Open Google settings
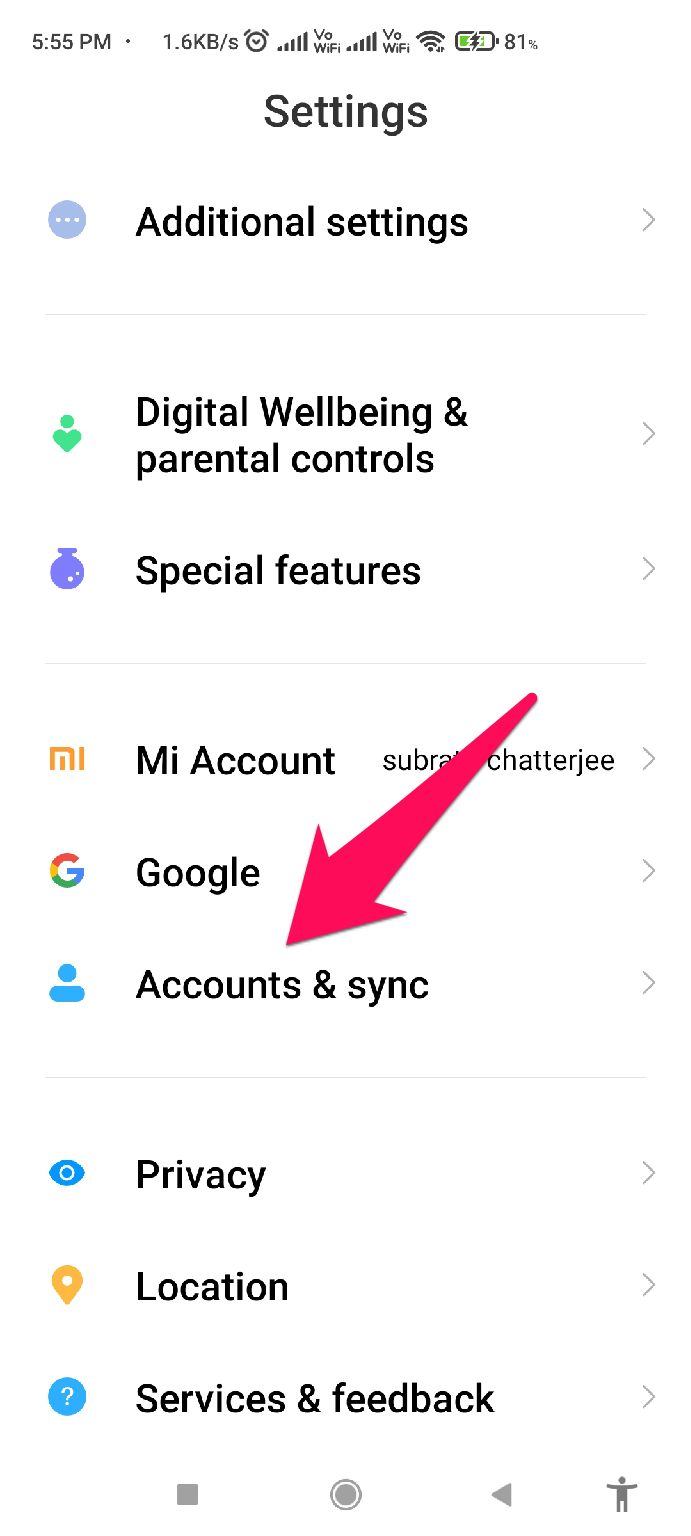 (x=345, y=872)
